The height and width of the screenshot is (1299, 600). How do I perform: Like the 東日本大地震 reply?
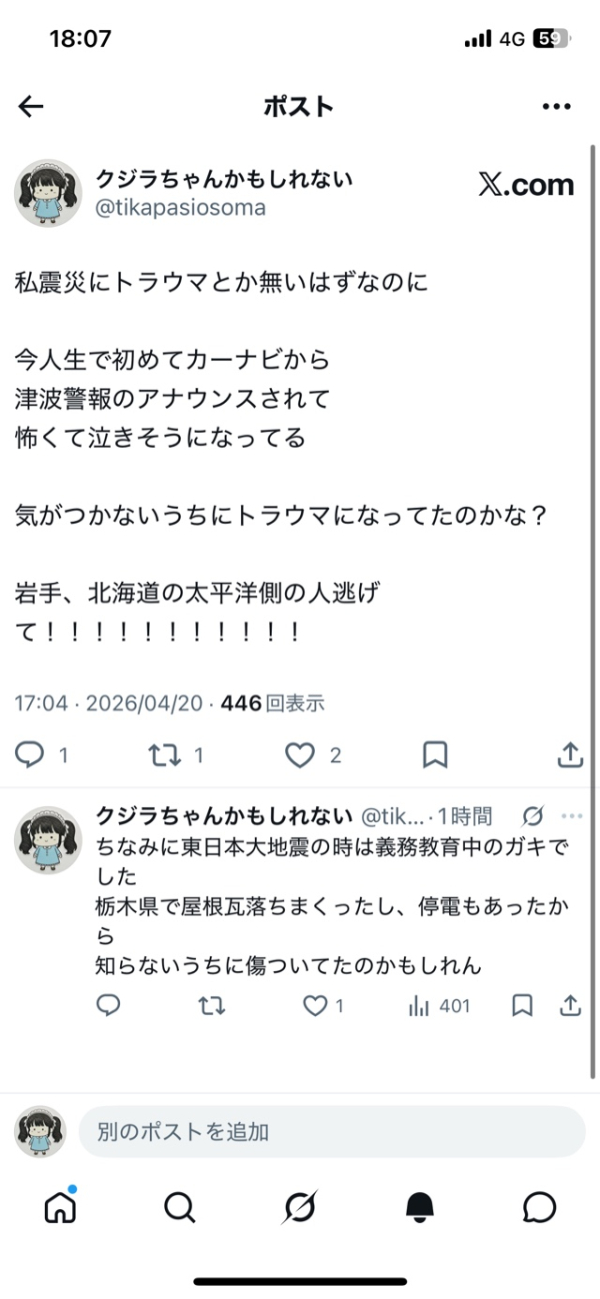315,1006
